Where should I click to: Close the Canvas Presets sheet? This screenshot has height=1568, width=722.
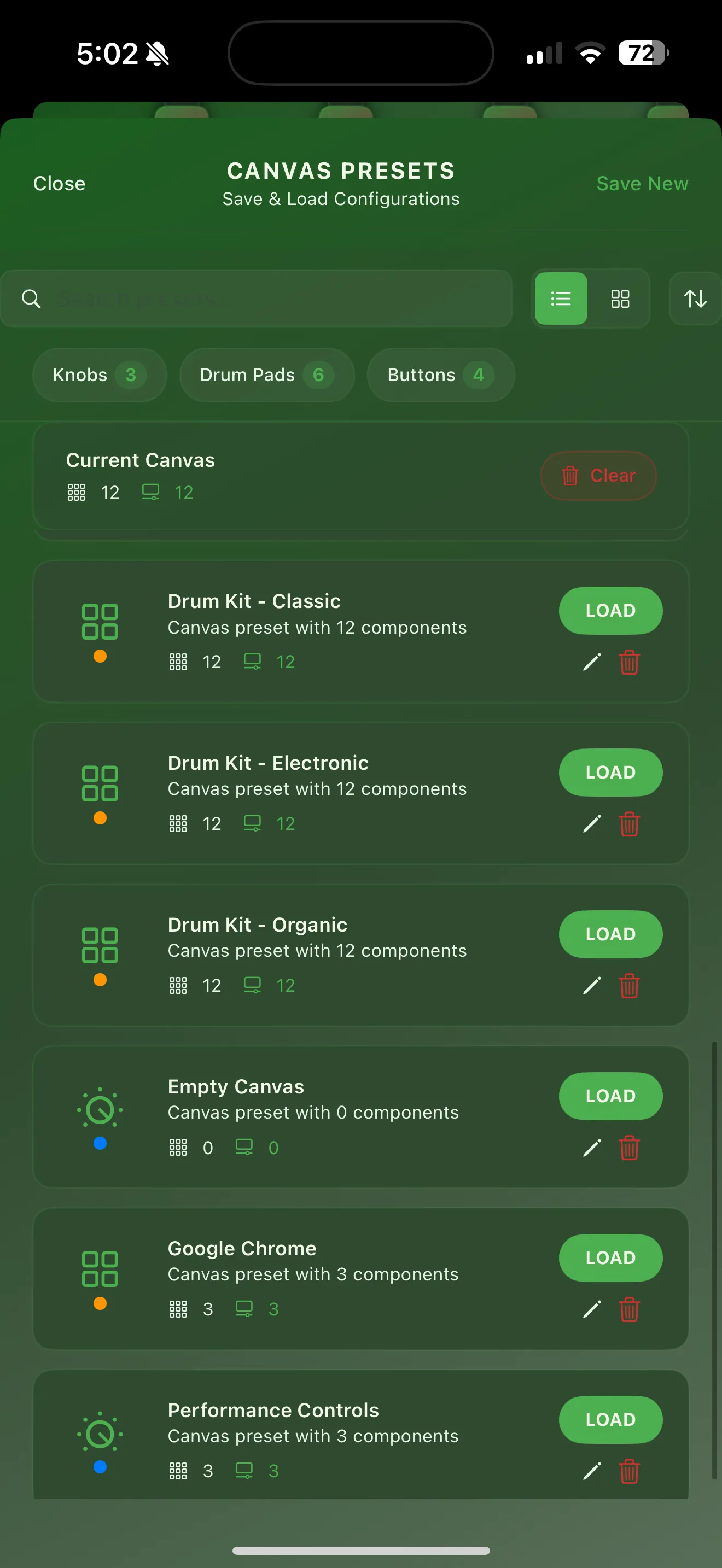(x=59, y=183)
